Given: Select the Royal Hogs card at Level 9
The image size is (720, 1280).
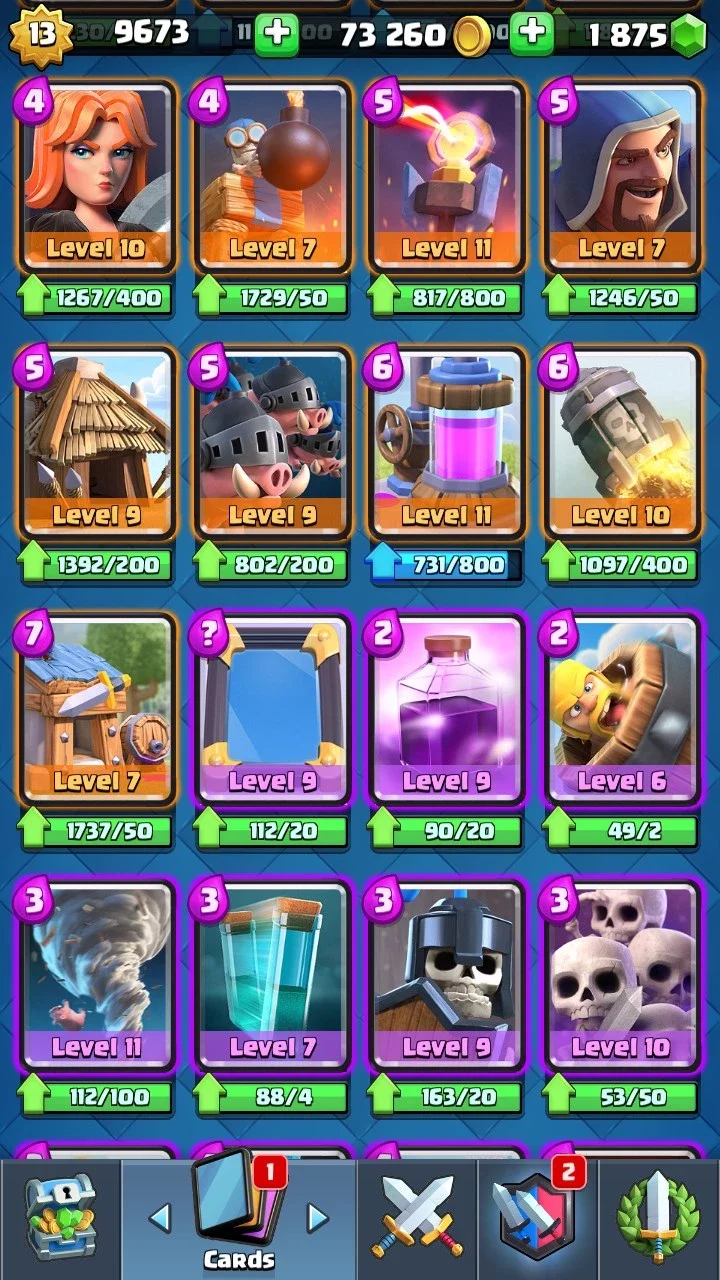Looking at the screenshot, I should pos(274,444).
